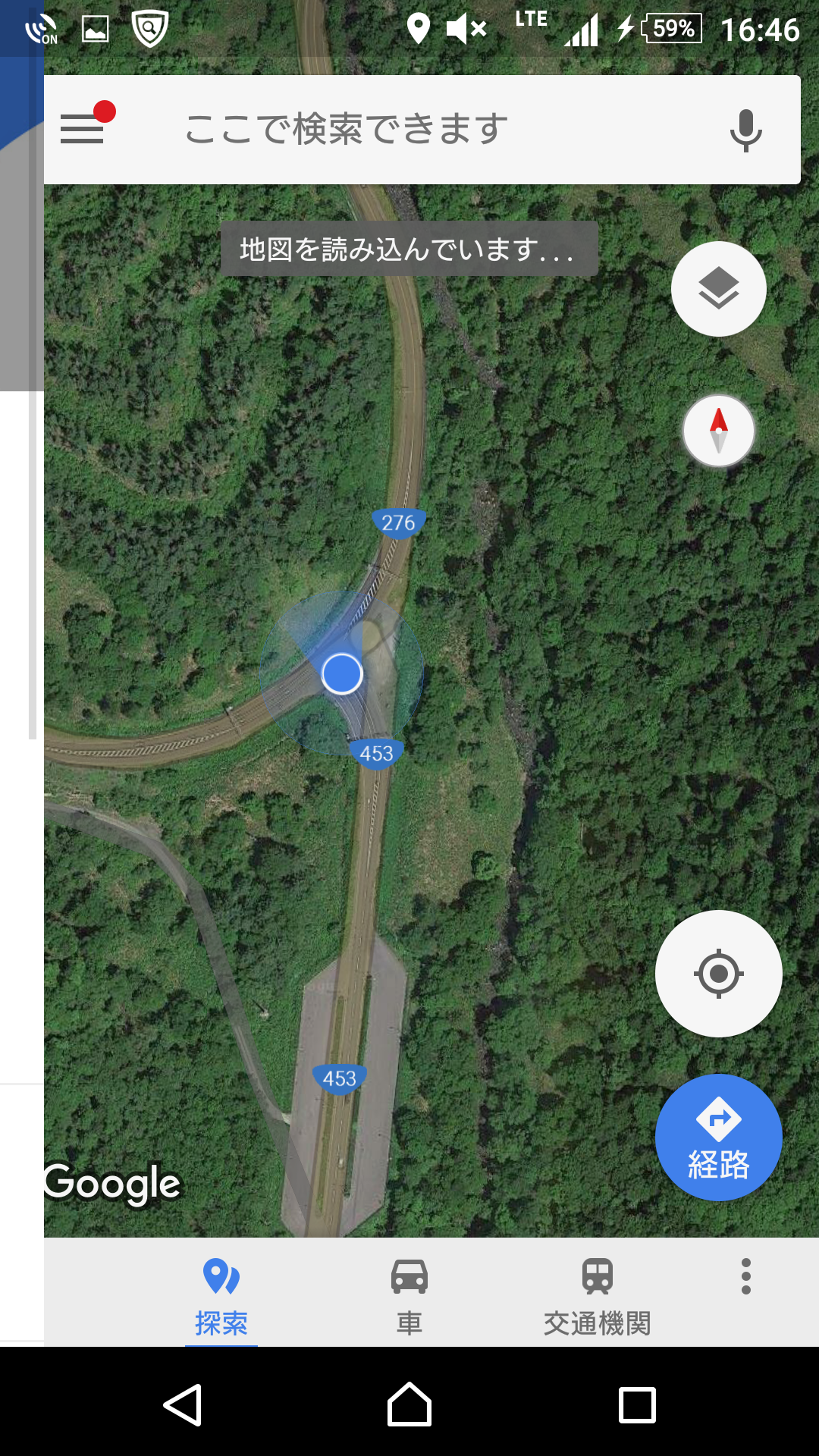This screenshot has width=819, height=1456.
Task: Start voice search with the microphone
Action: point(745,130)
